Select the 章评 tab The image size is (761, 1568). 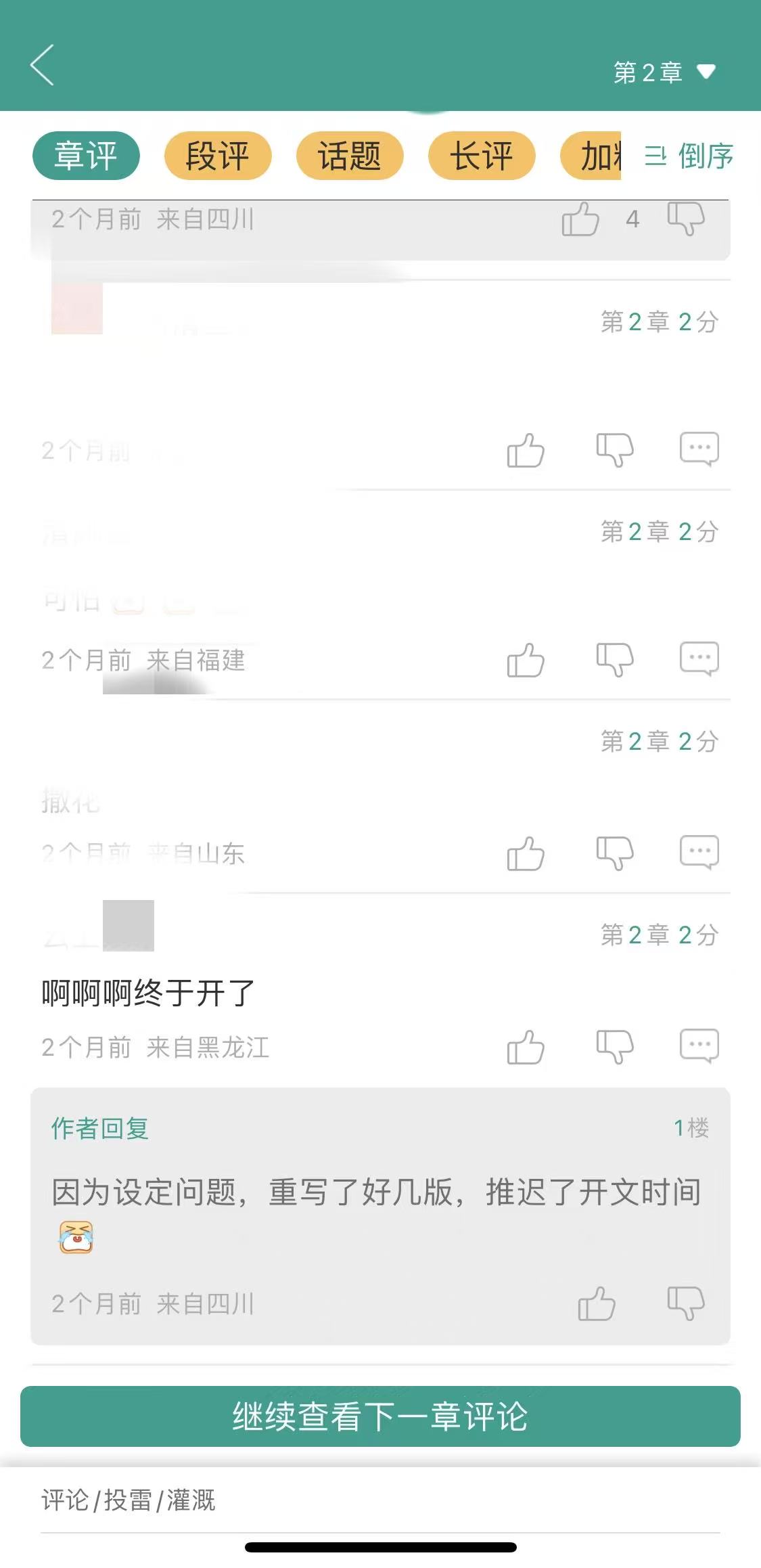(x=86, y=156)
